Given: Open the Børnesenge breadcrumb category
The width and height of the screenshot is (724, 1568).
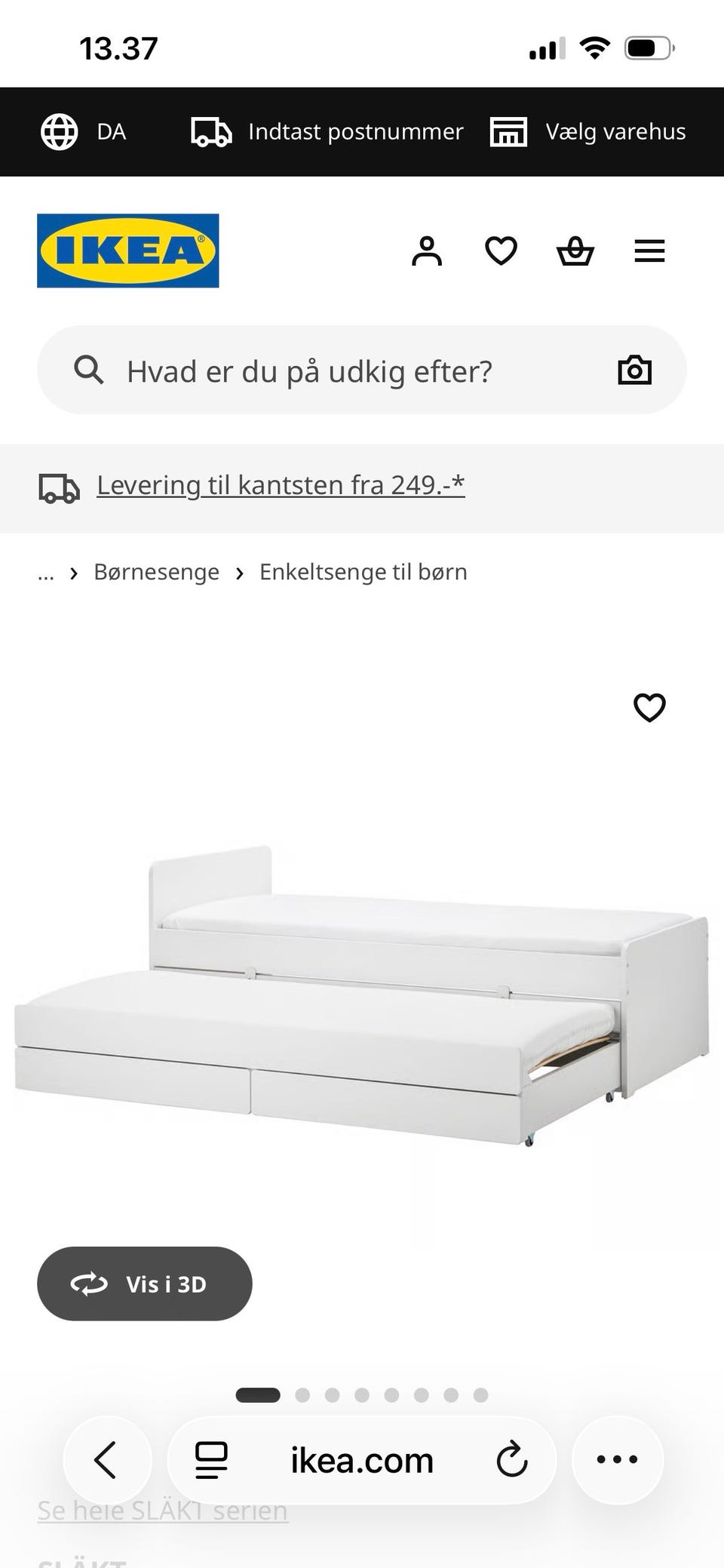Looking at the screenshot, I should 157,572.
